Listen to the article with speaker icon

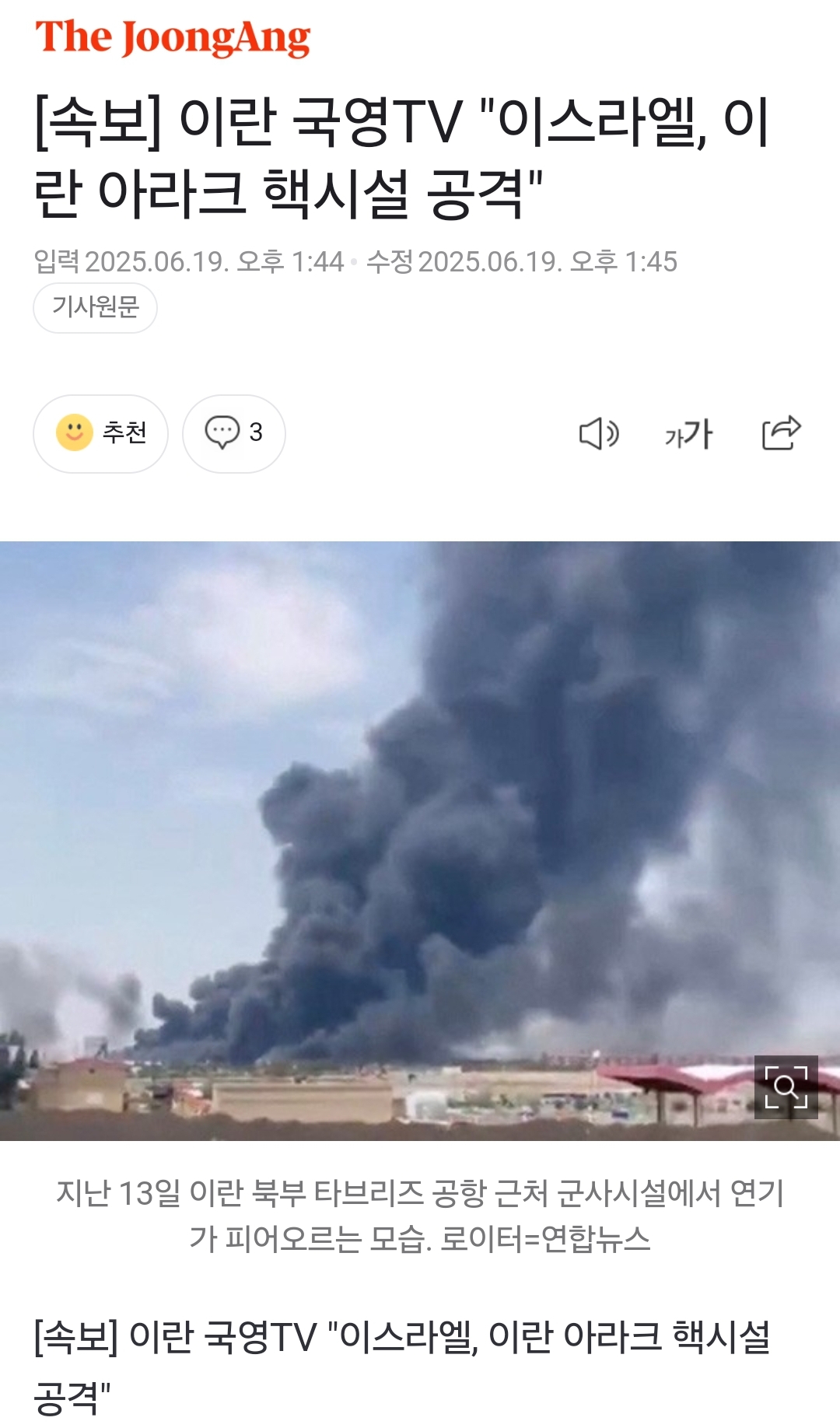[x=599, y=433]
